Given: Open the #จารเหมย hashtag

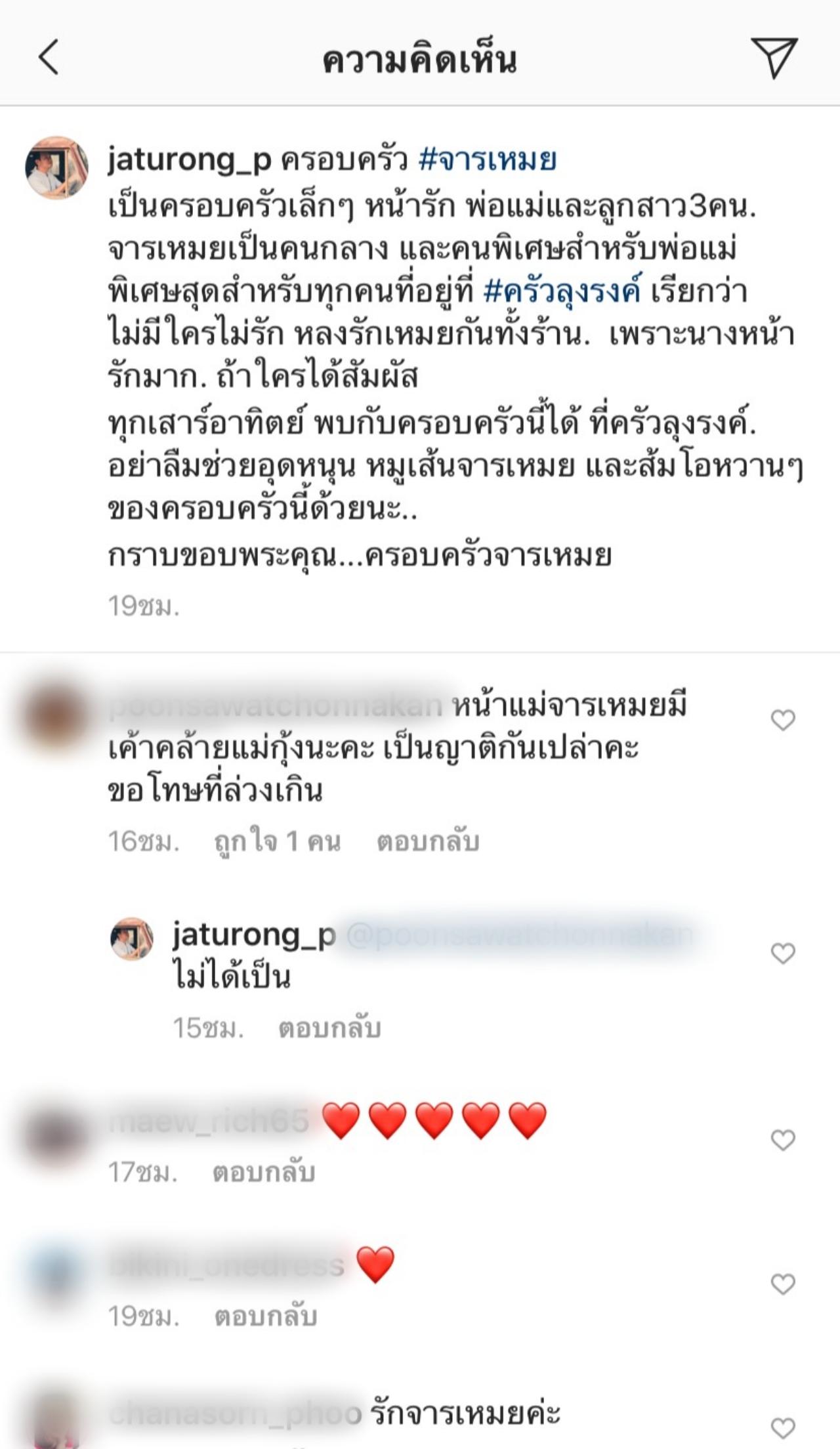Looking at the screenshot, I should [487, 160].
